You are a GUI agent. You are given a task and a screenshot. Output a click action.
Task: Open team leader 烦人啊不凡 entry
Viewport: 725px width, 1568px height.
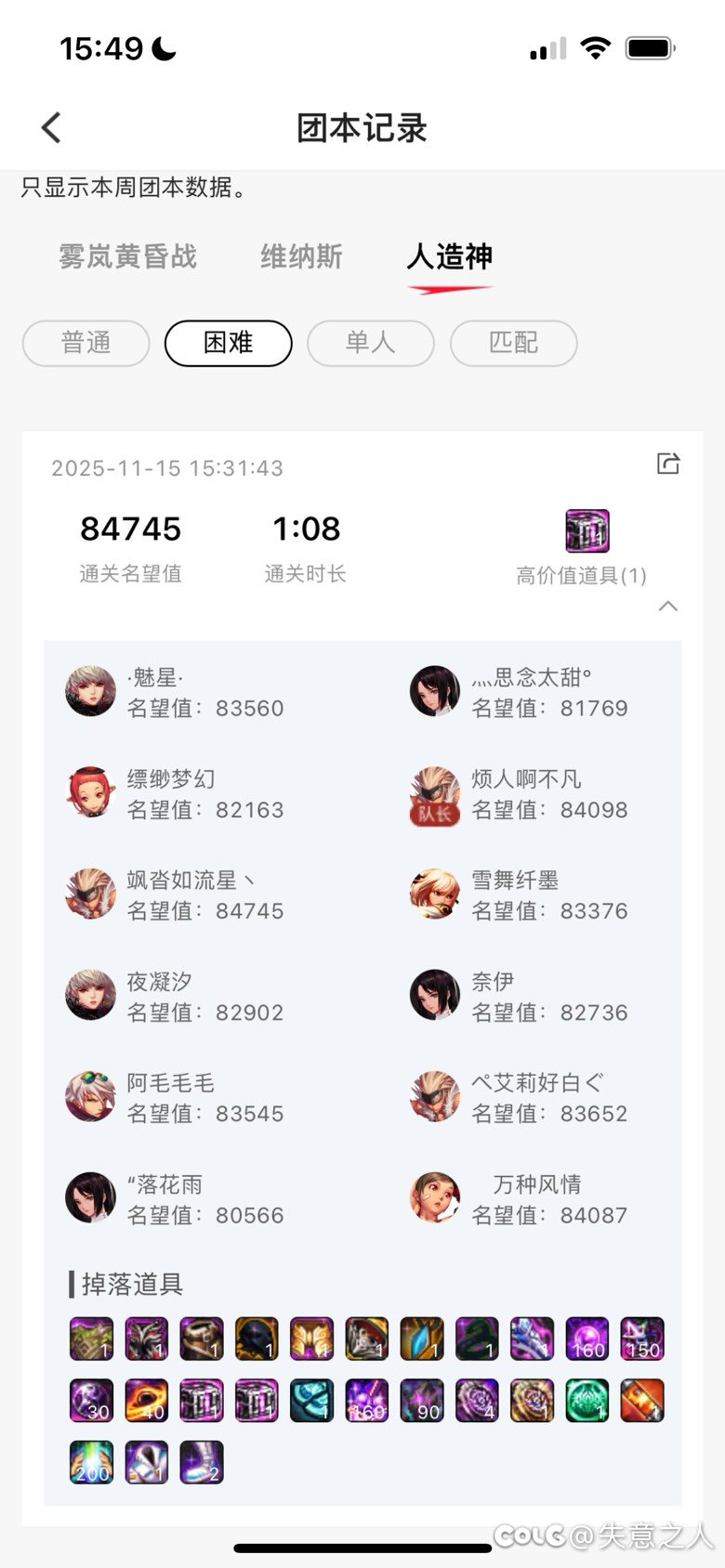coord(521,794)
